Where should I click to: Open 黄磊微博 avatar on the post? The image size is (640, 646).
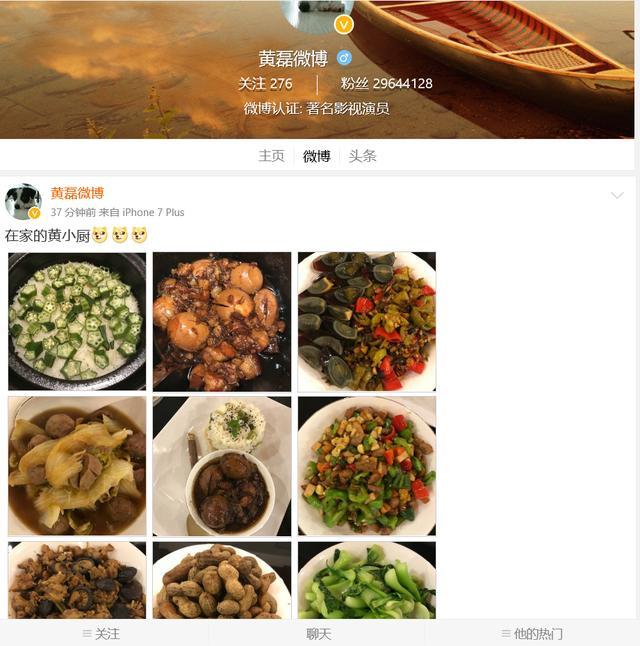click(x=22, y=201)
